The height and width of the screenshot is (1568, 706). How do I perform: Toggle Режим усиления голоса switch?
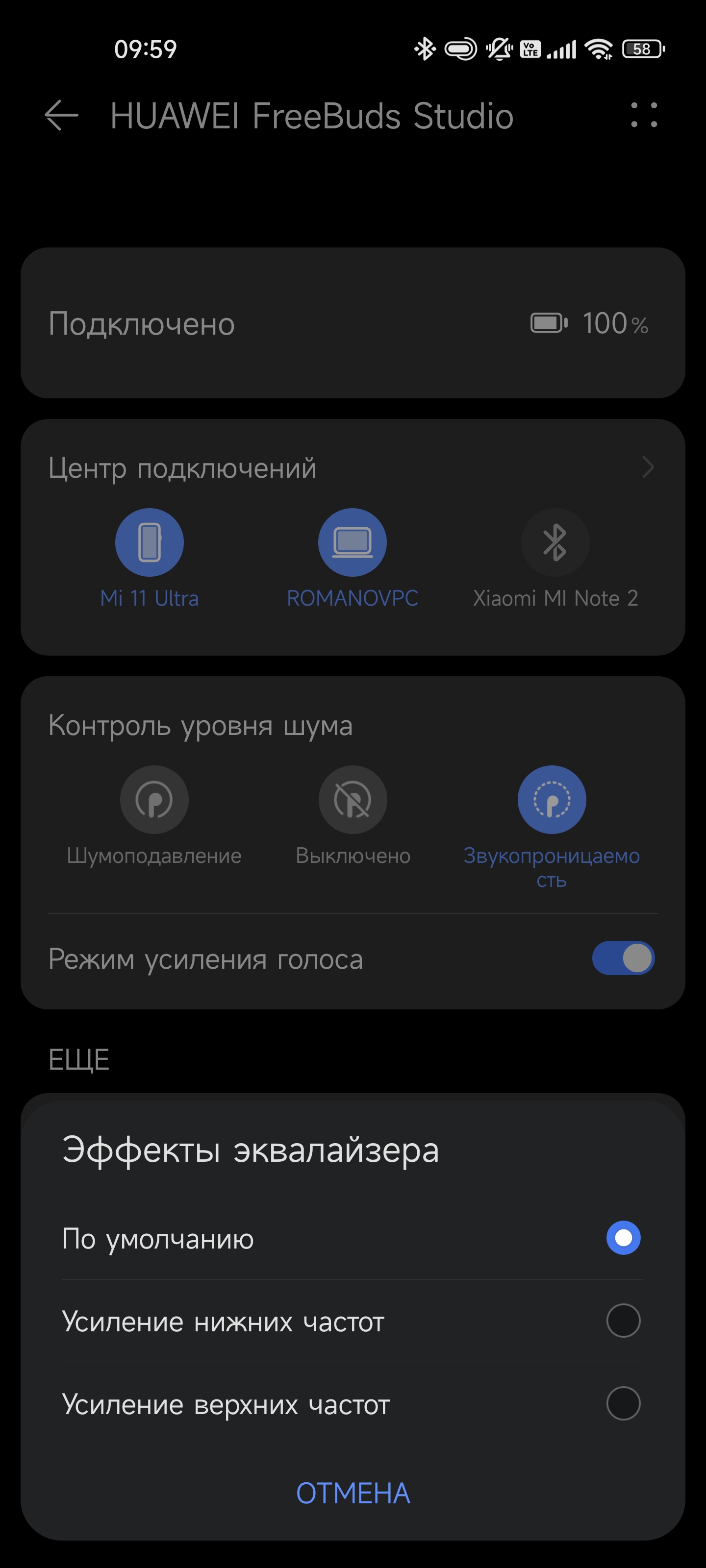coord(623,958)
